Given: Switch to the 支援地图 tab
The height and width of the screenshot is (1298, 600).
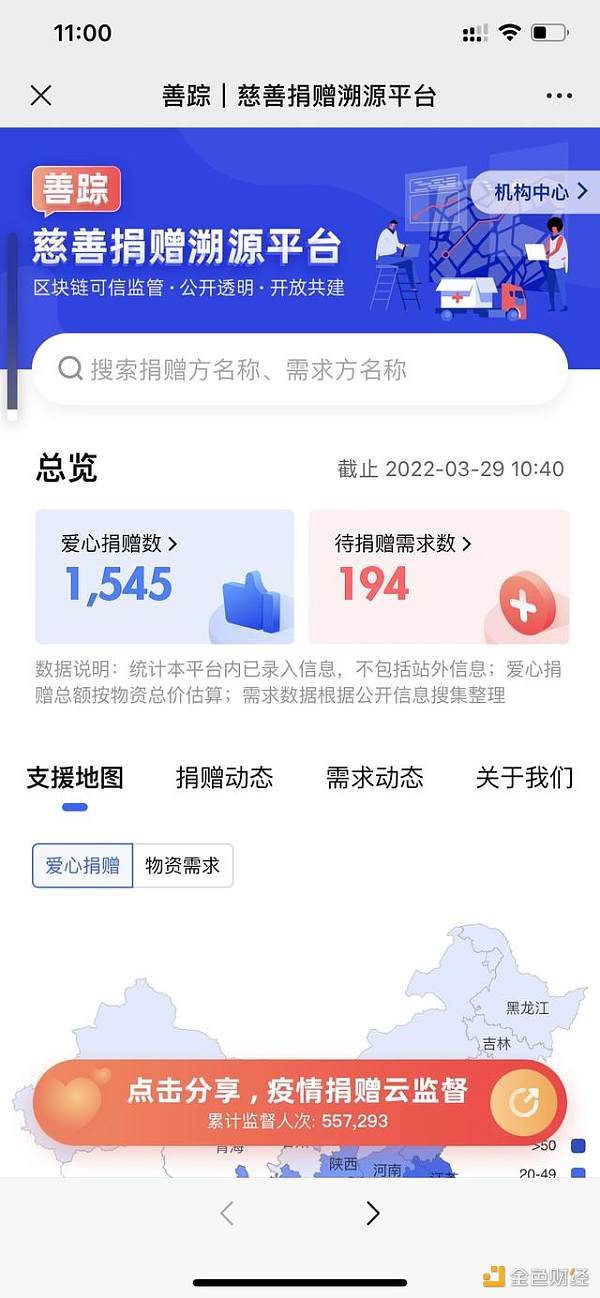Looking at the screenshot, I should [x=75, y=778].
